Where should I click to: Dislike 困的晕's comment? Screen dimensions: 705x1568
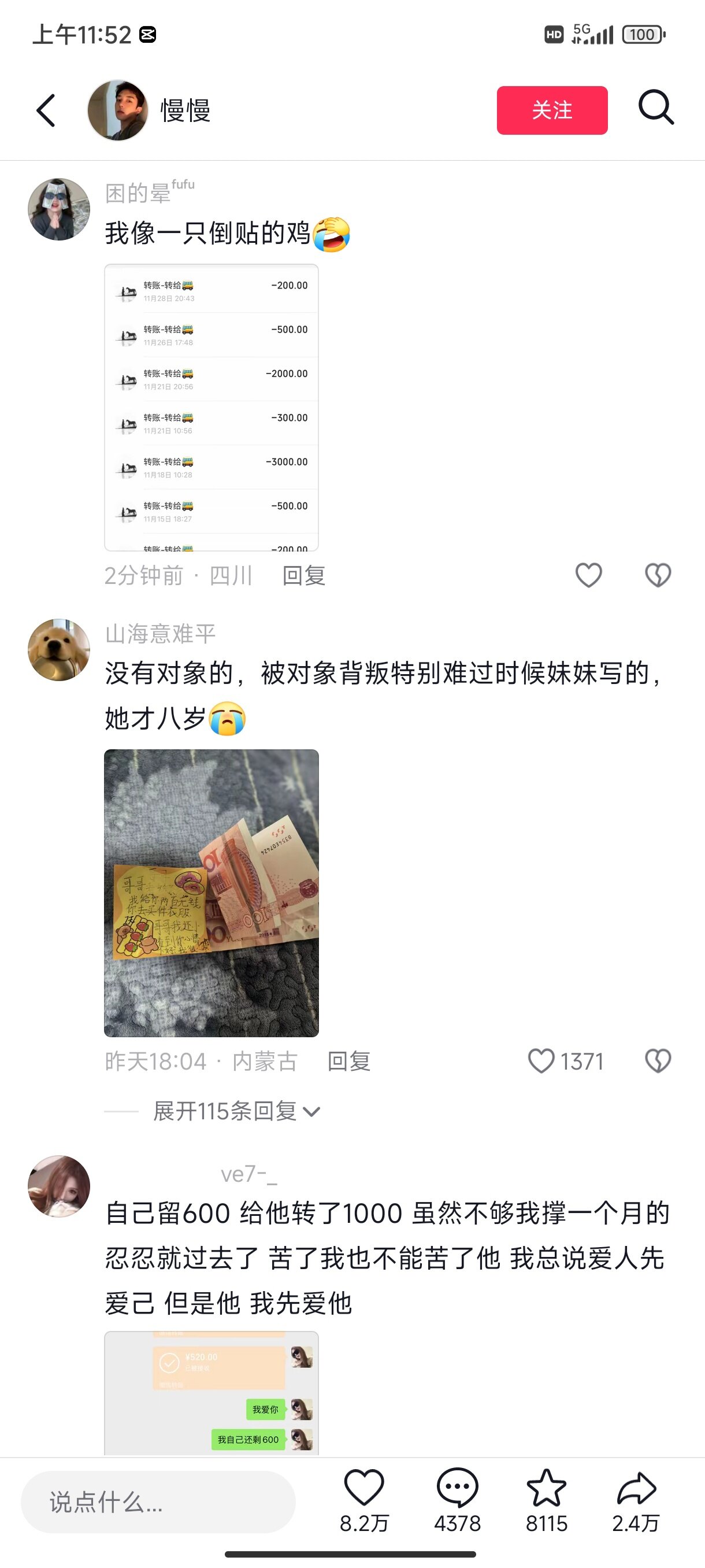click(658, 575)
